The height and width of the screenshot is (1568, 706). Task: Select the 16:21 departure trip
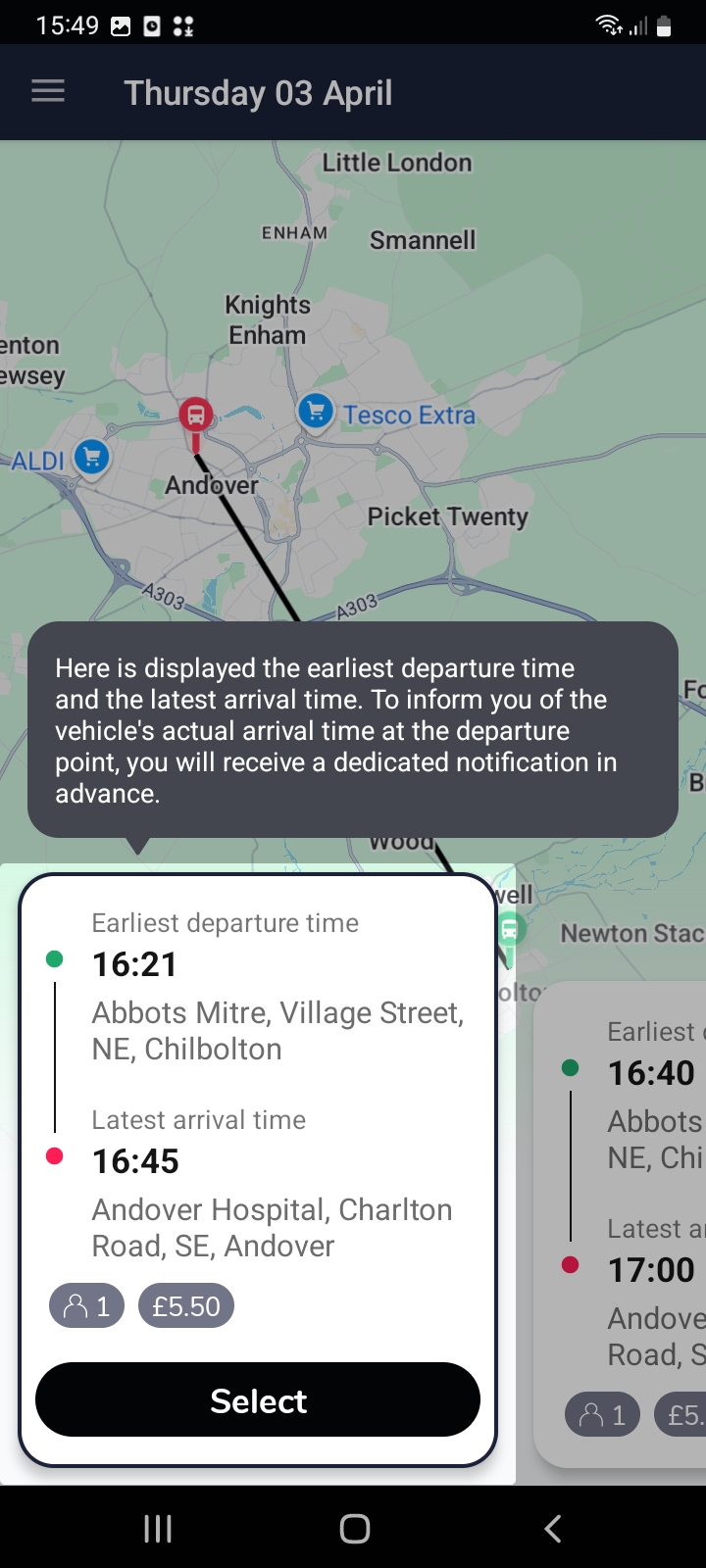click(258, 1400)
